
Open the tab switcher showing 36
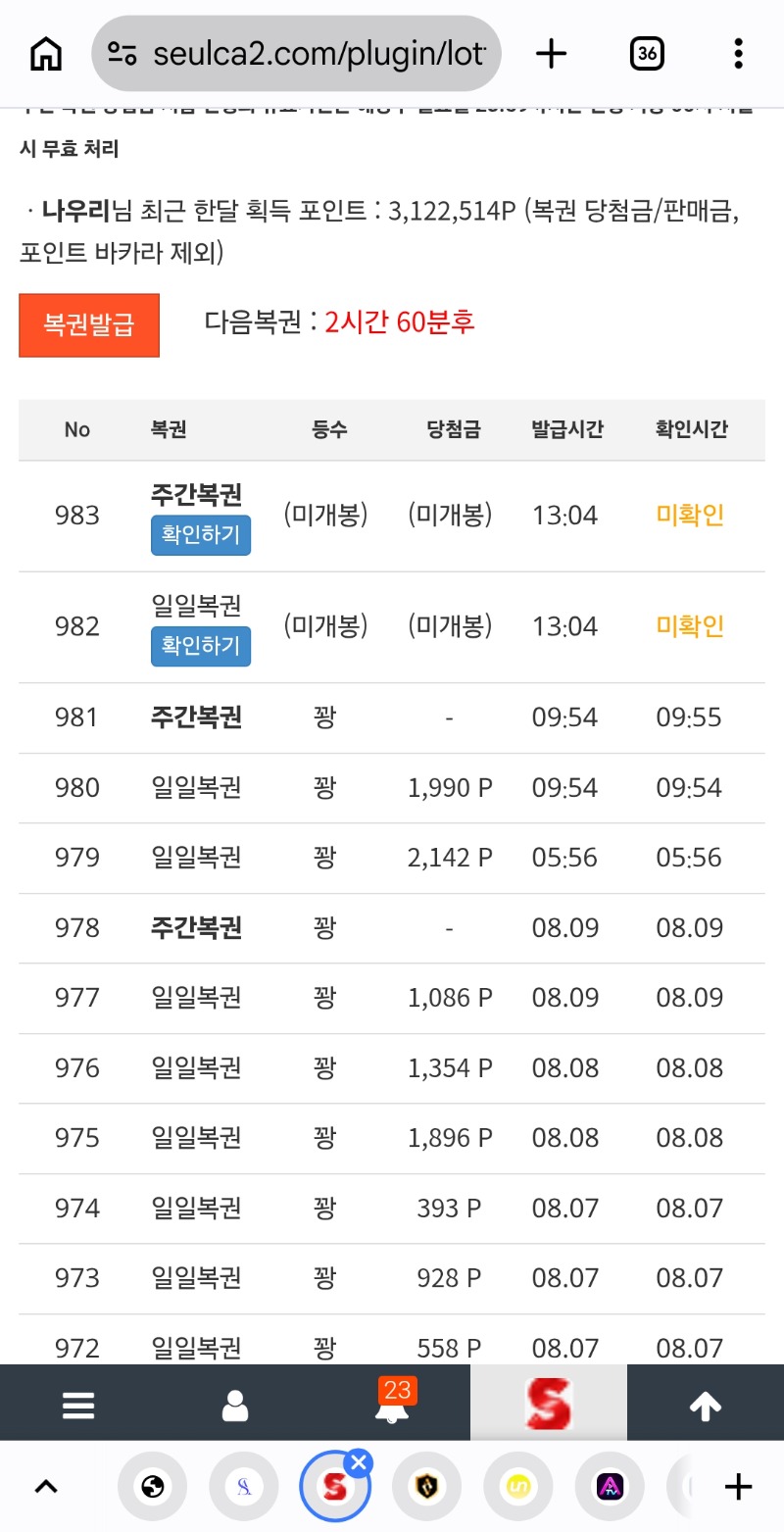click(647, 54)
